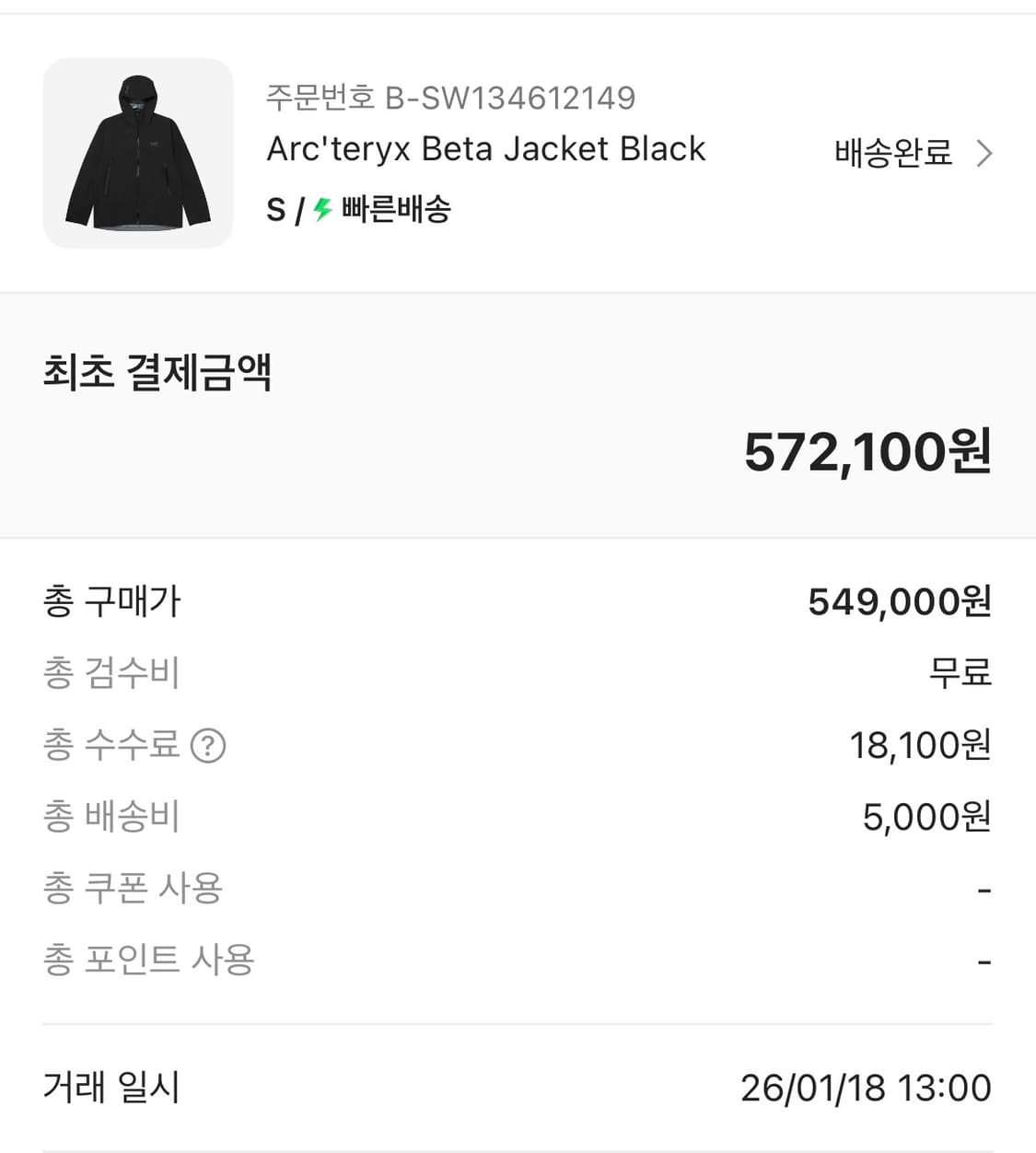The height and width of the screenshot is (1153, 1036).
Task: Select the 총 구매가 price 549,000원
Action: (x=898, y=601)
